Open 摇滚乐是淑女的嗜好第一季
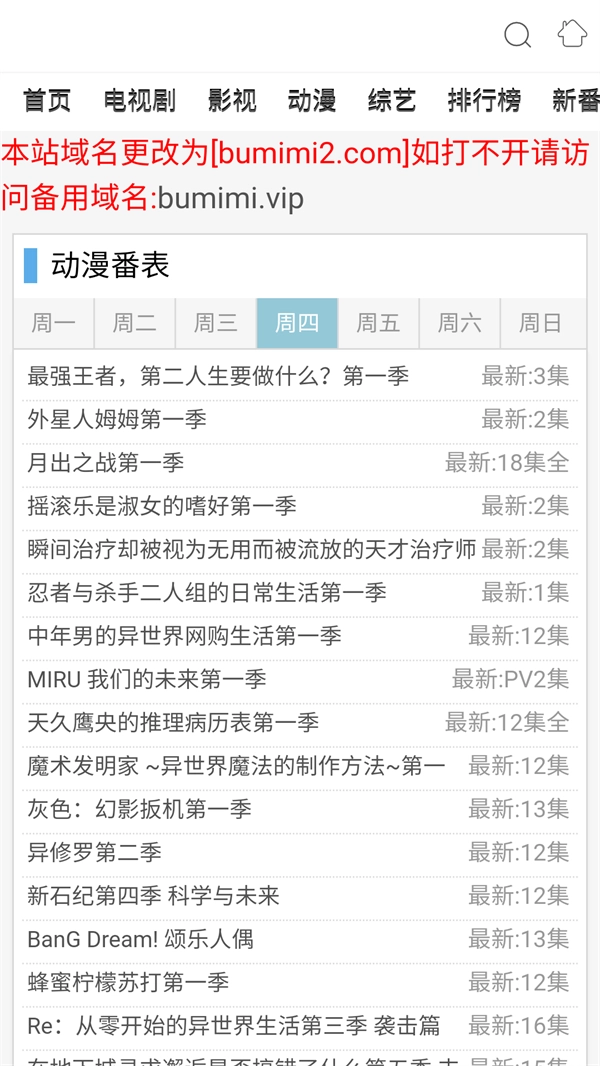 162,506
